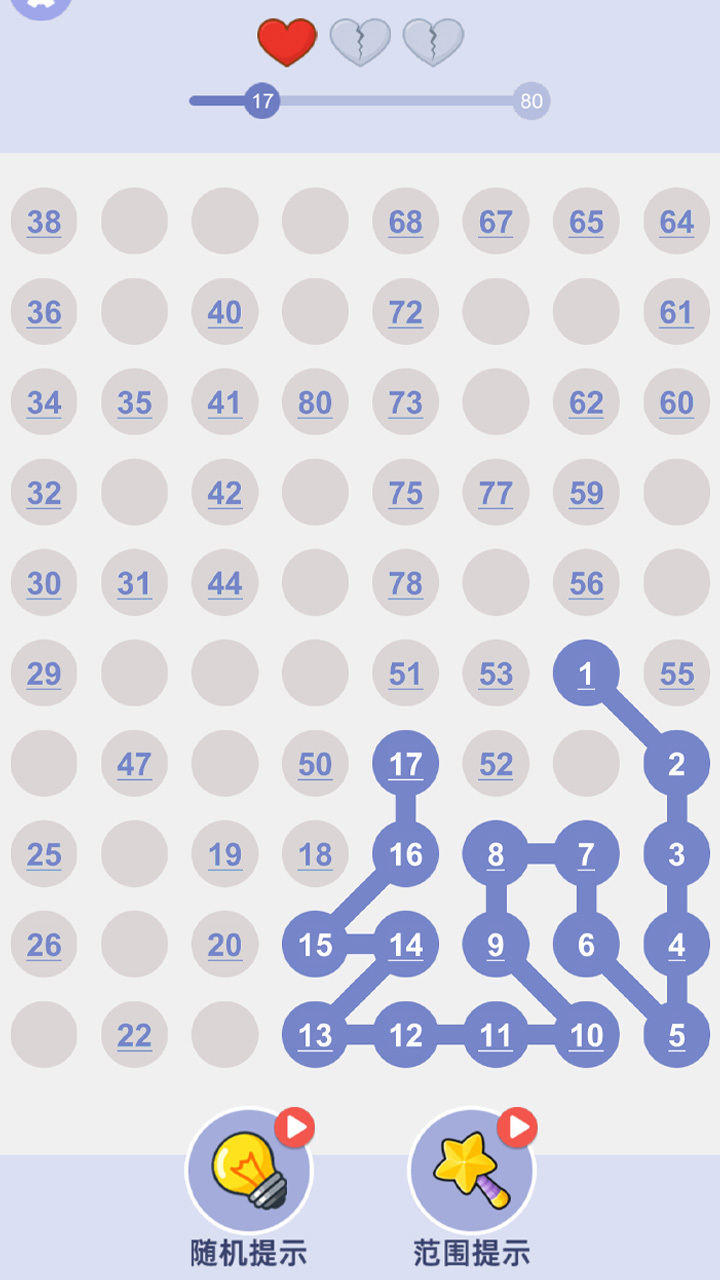Screen dimensions: 720x1280
Task: Use the range hint magic wand
Action: (x=472, y=1170)
